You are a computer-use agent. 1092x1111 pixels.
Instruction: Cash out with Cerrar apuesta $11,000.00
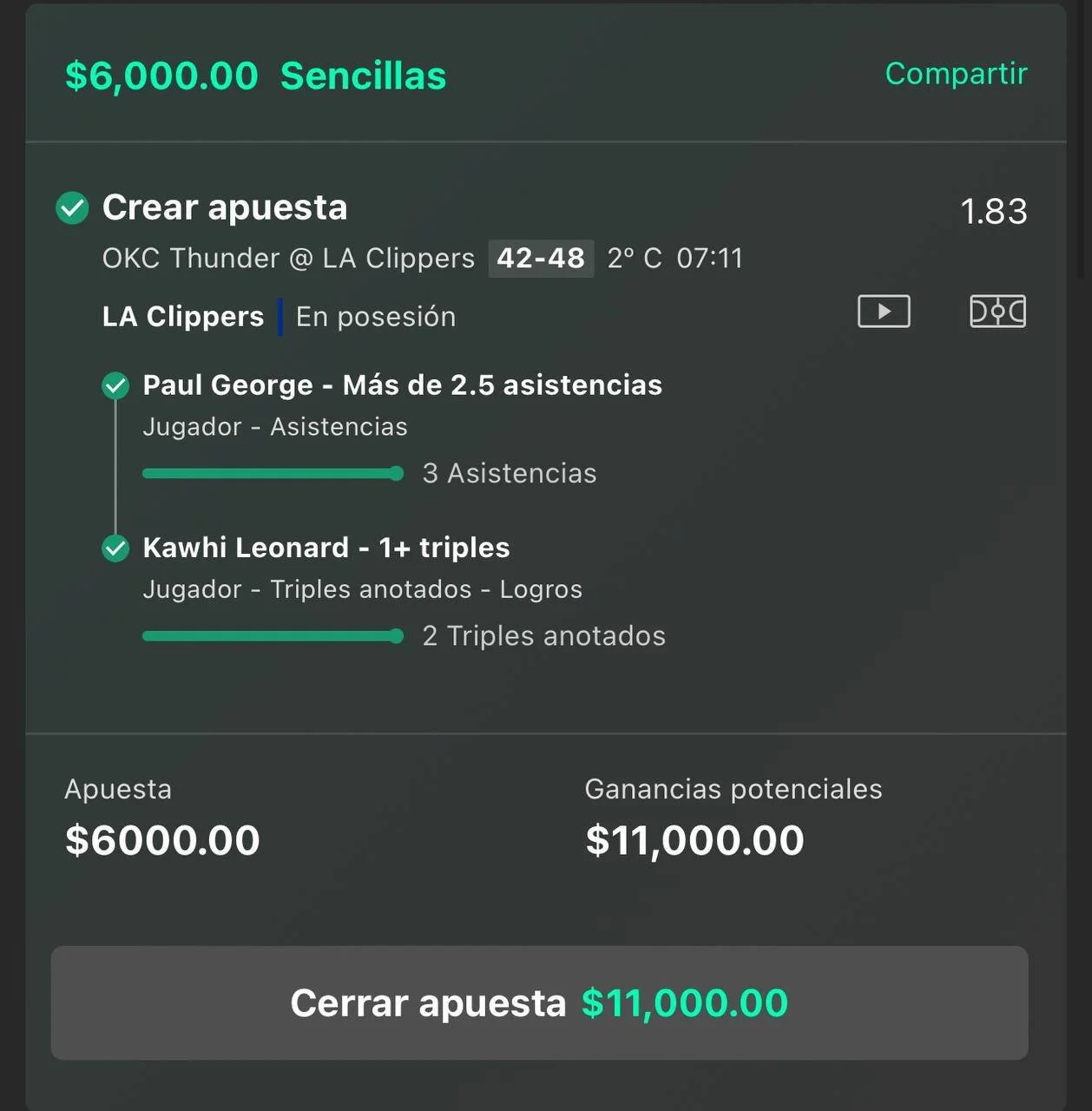(x=539, y=1003)
